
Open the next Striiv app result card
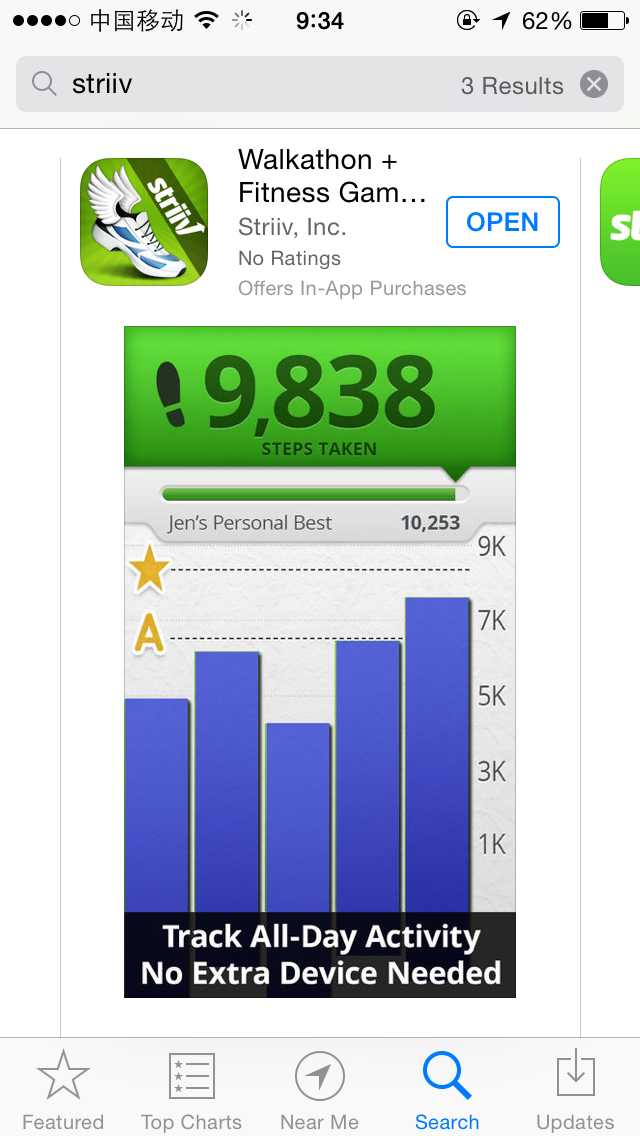[x=620, y=222]
